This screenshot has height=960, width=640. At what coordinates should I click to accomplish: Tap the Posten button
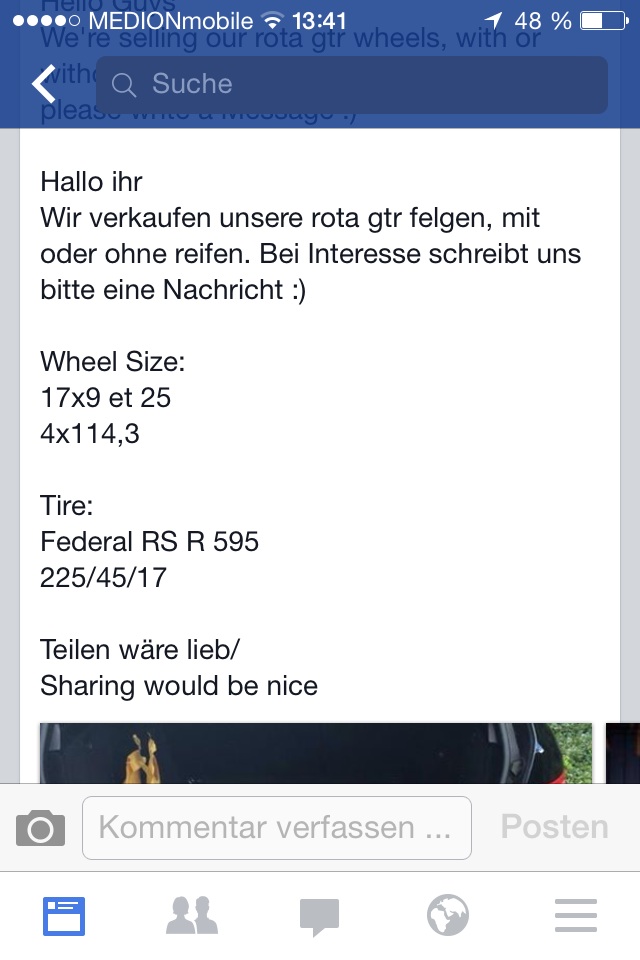(554, 827)
